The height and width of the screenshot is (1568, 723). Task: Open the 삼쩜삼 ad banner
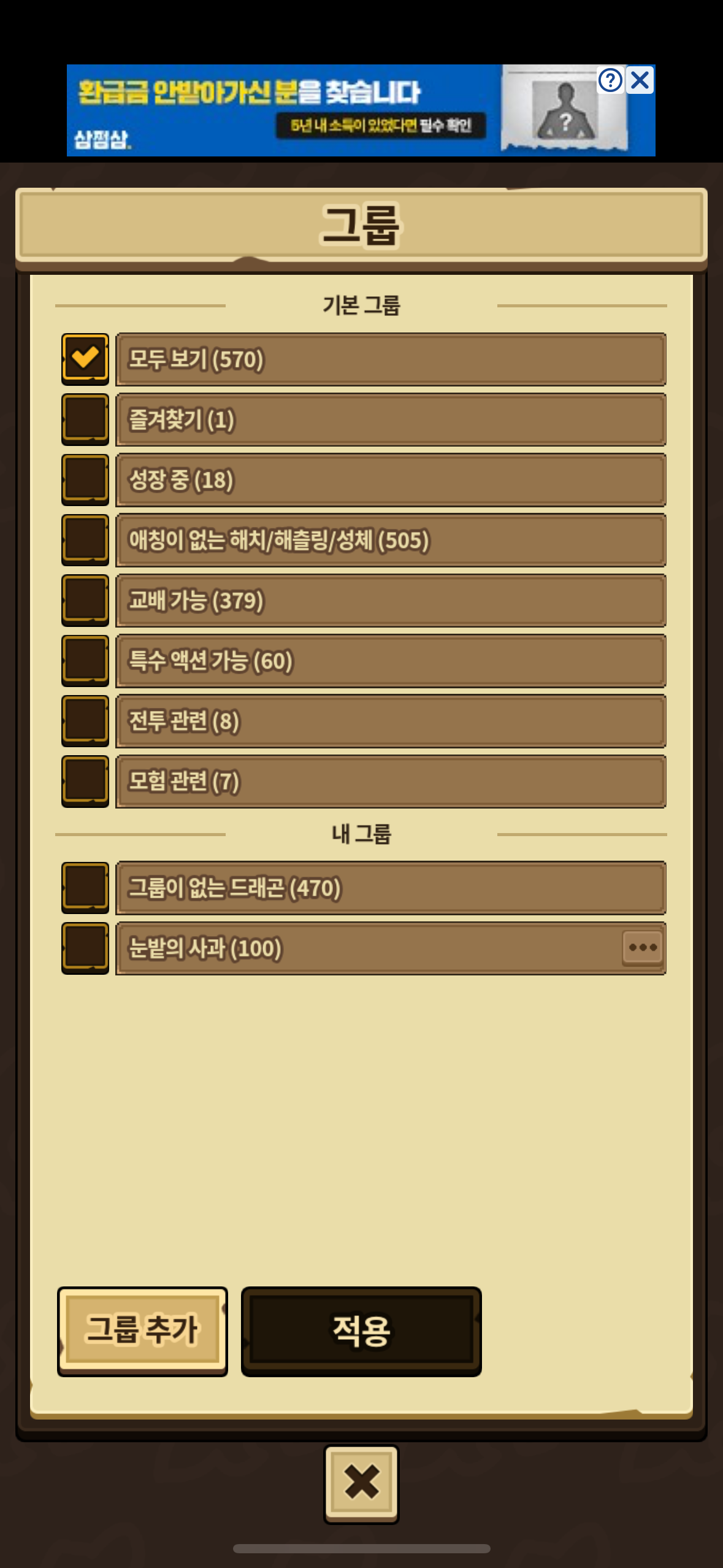[331, 110]
